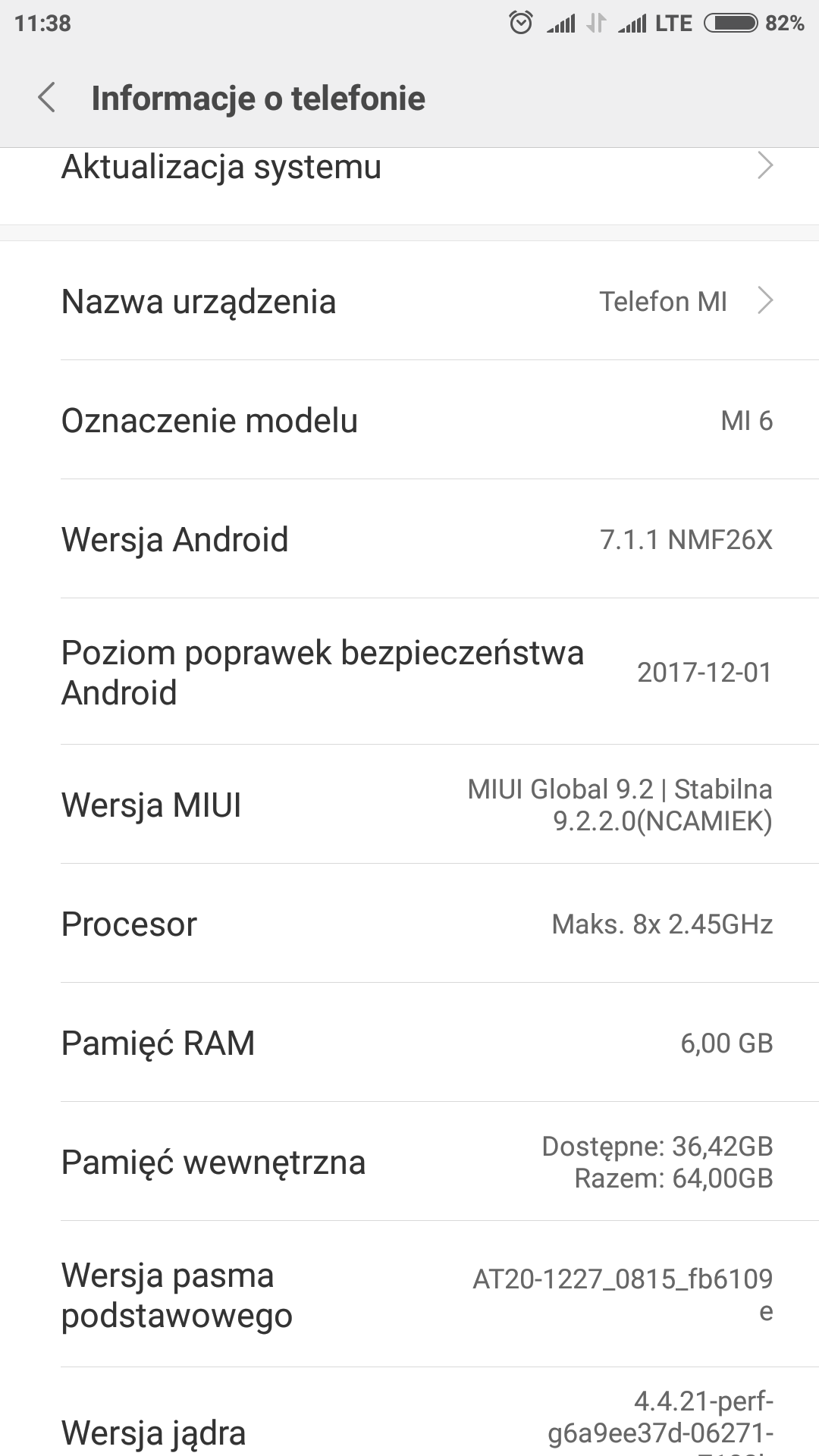819x1456 pixels.
Task: Open the Nazwa urządzenia setting
Action: 409,301
